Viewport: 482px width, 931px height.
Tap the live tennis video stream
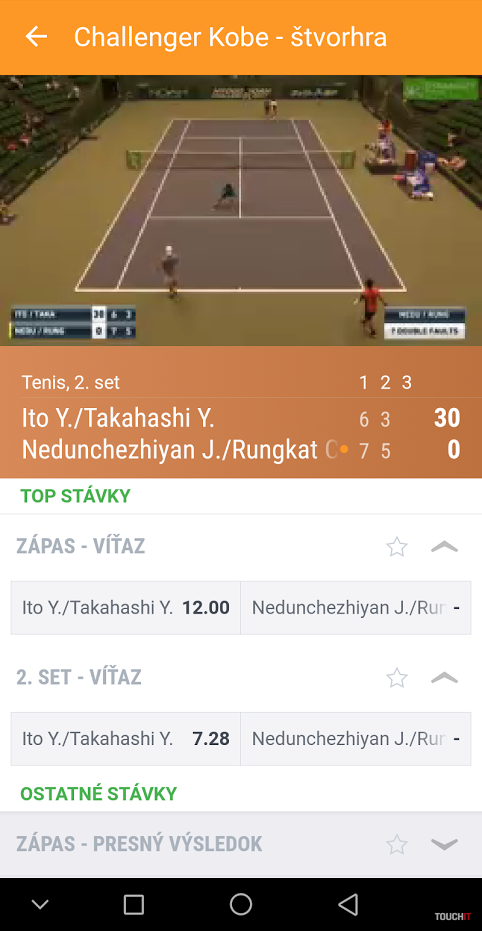click(241, 210)
